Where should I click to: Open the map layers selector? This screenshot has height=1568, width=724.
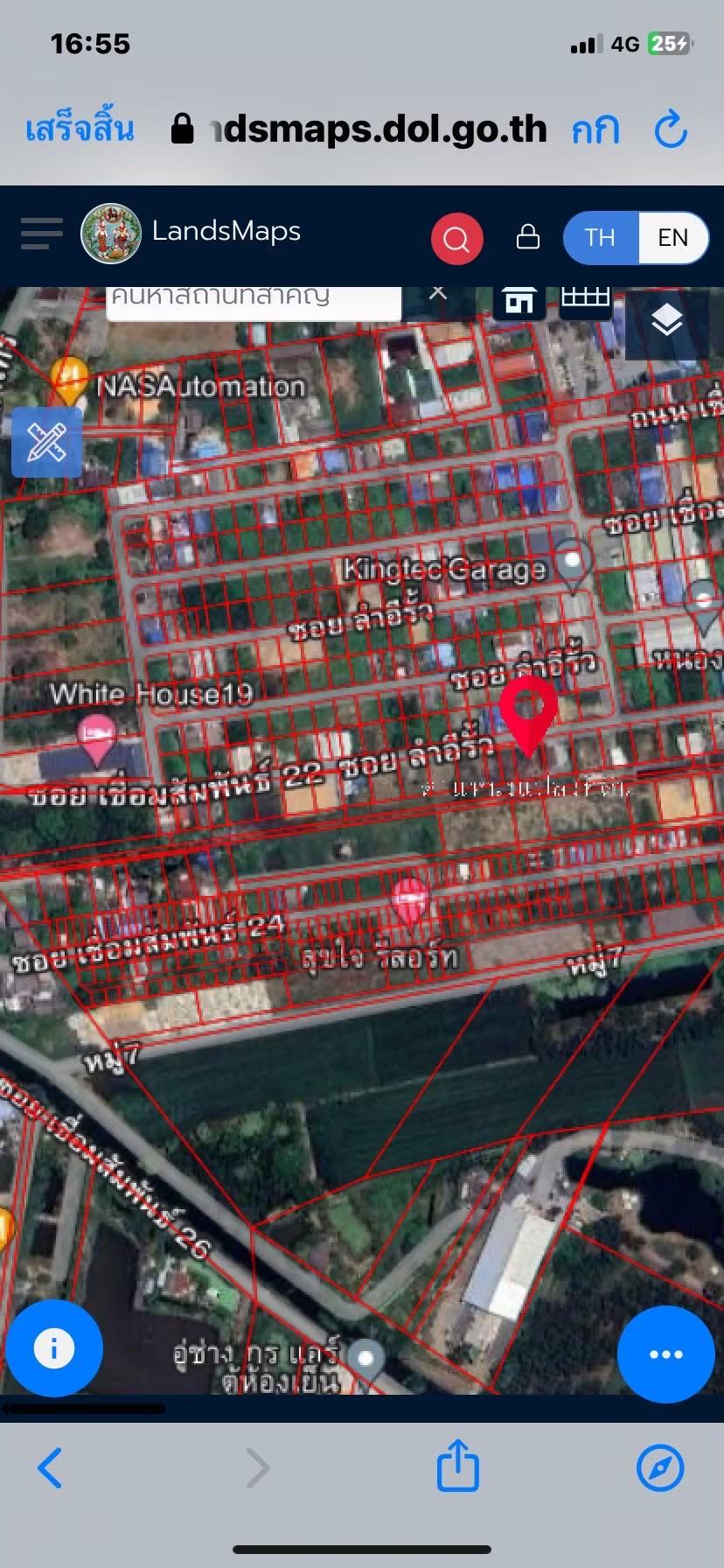(x=667, y=323)
